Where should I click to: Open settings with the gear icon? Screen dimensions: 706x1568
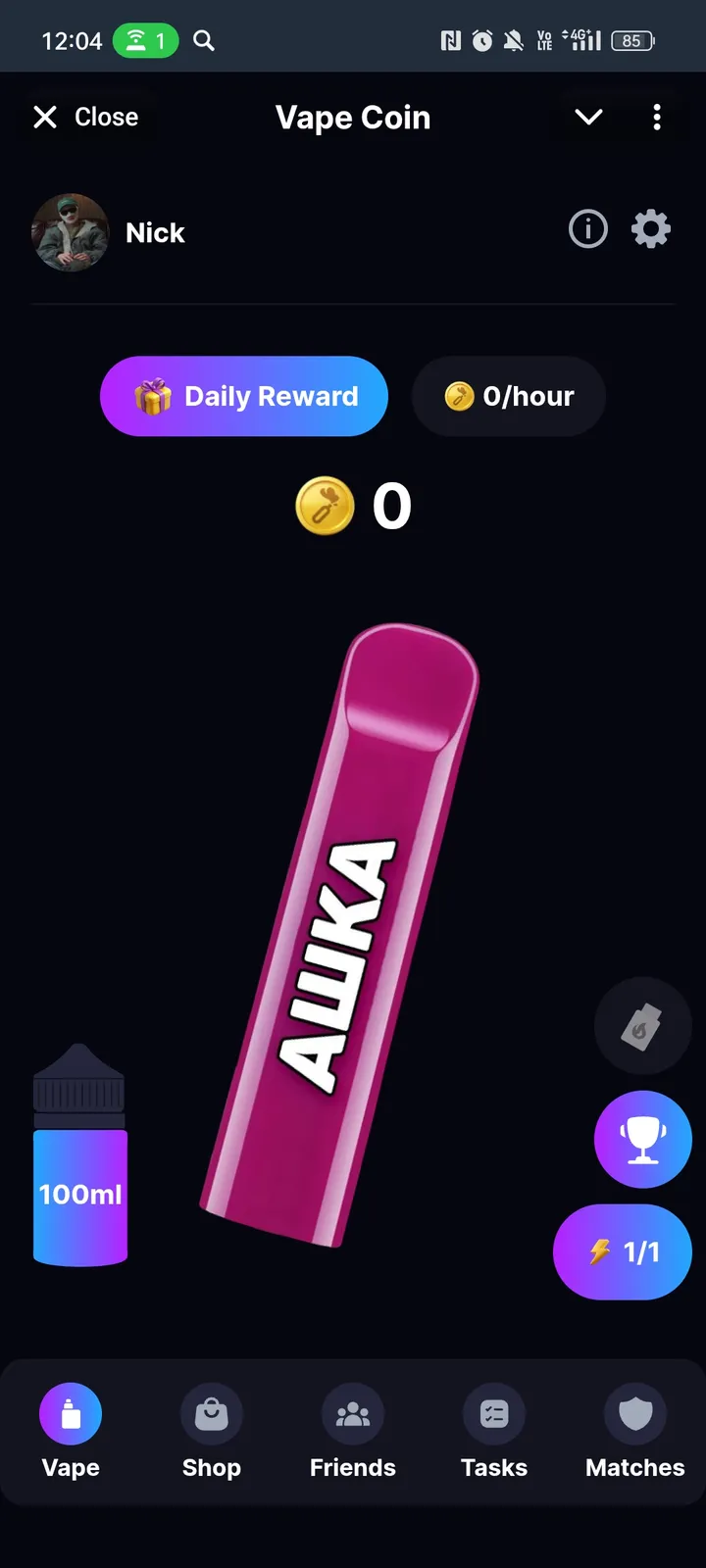[x=650, y=228]
